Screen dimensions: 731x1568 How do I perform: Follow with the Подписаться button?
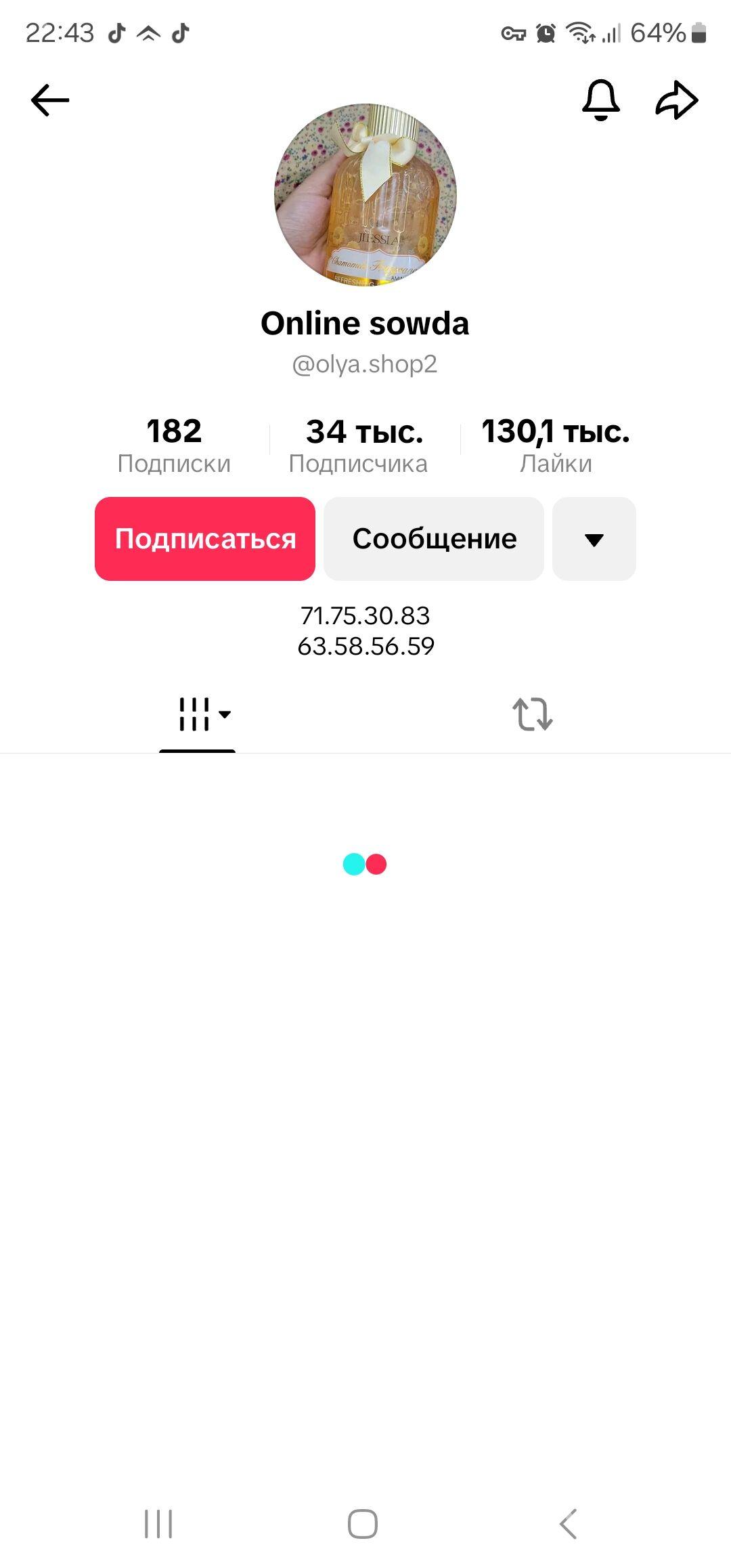(205, 539)
